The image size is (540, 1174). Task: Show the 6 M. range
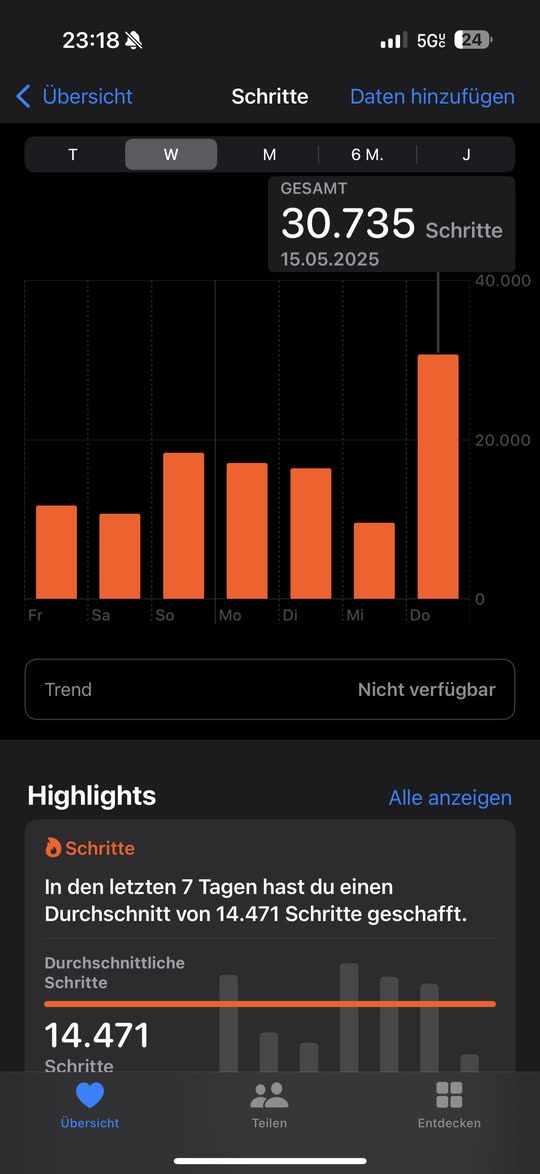367,155
